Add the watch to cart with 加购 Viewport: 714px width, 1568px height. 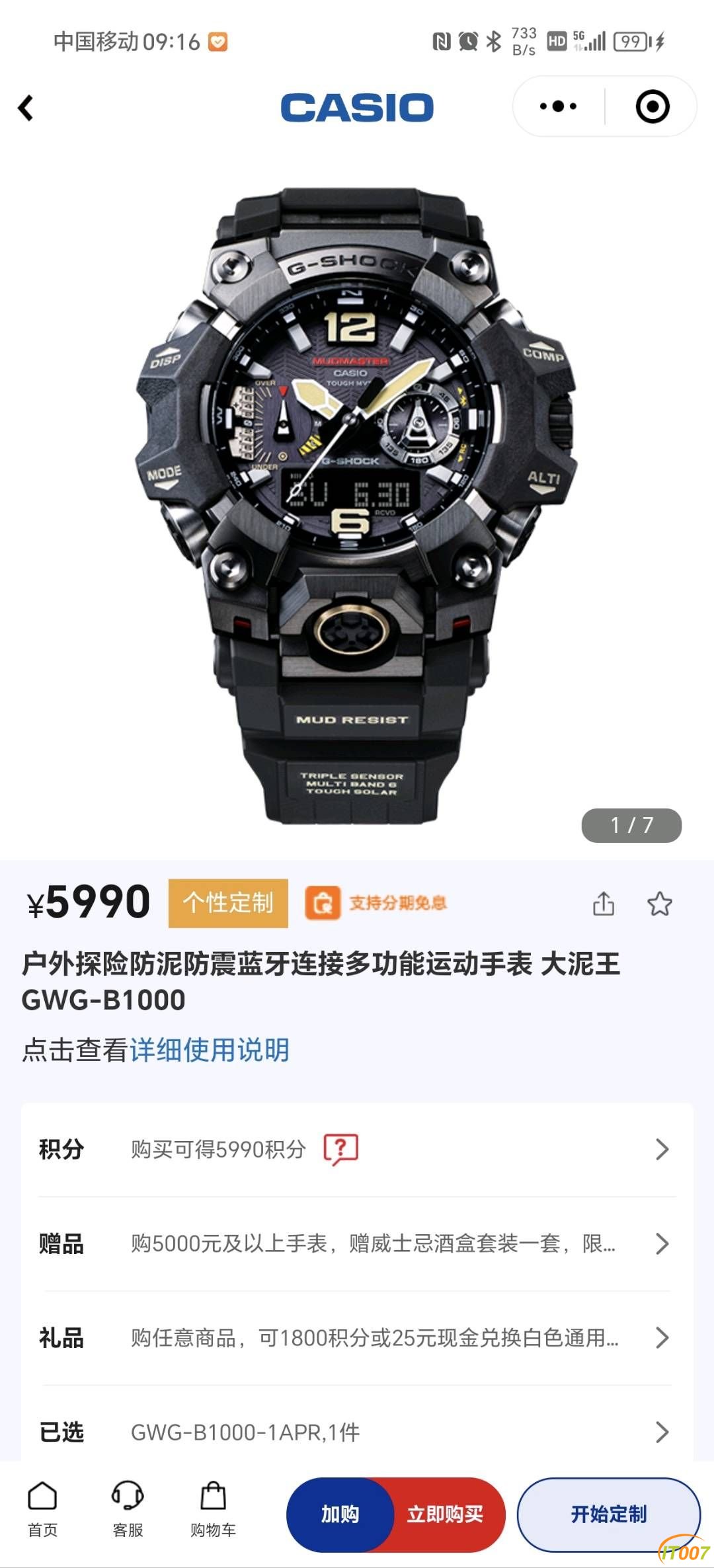(340, 1514)
